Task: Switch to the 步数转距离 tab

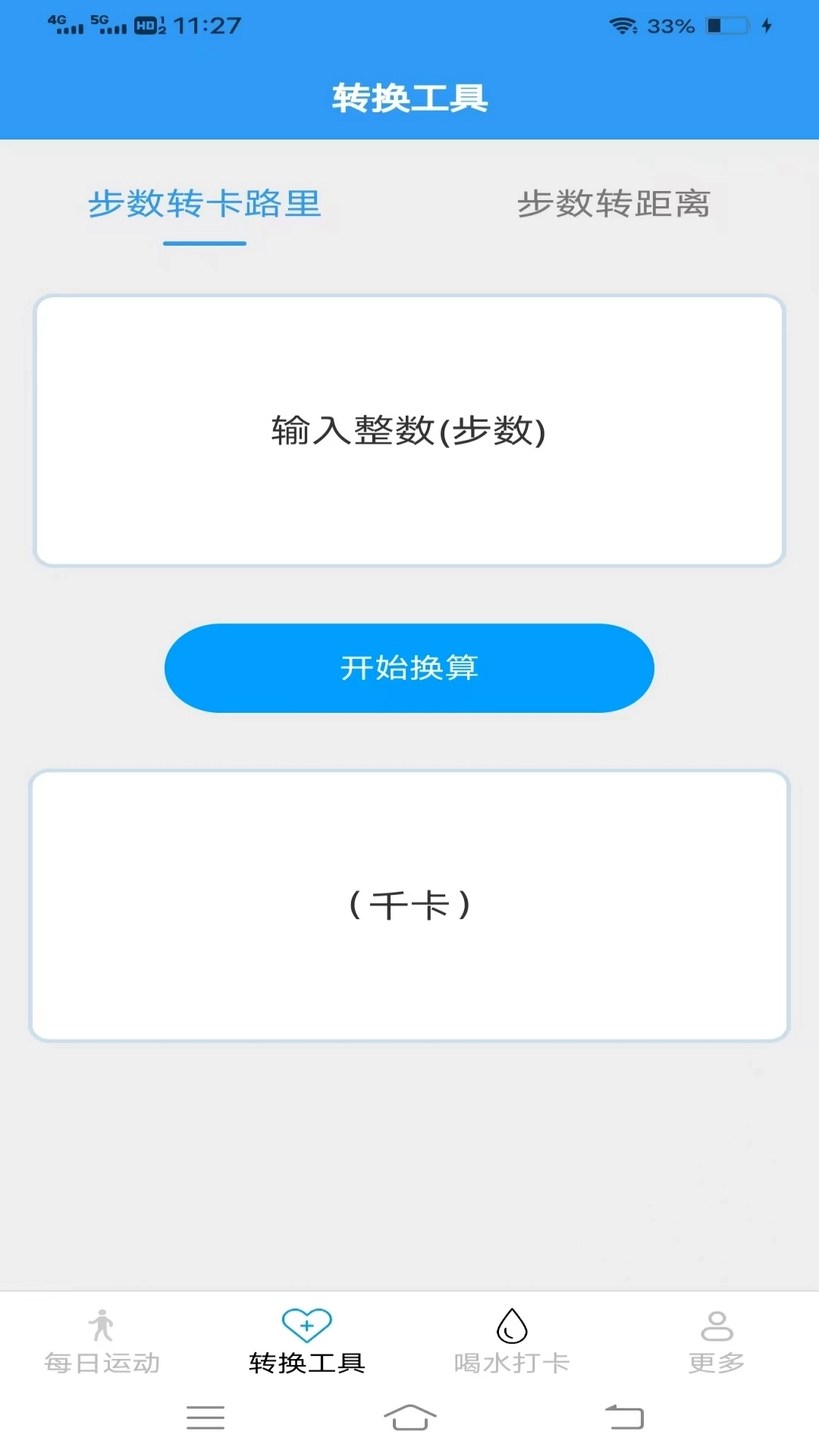Action: (614, 205)
